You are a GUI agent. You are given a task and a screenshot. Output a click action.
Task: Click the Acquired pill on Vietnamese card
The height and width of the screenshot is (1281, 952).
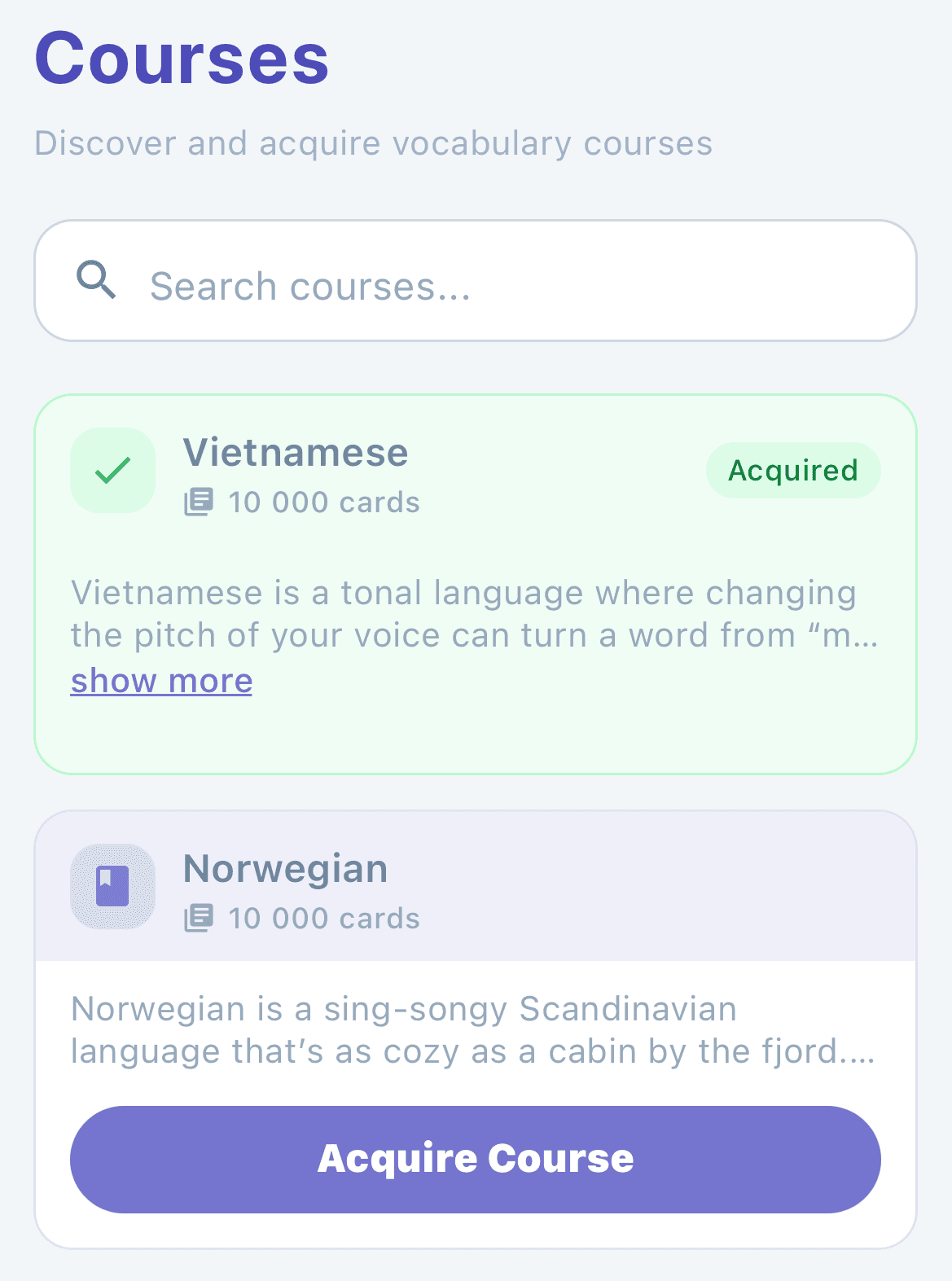[793, 470]
